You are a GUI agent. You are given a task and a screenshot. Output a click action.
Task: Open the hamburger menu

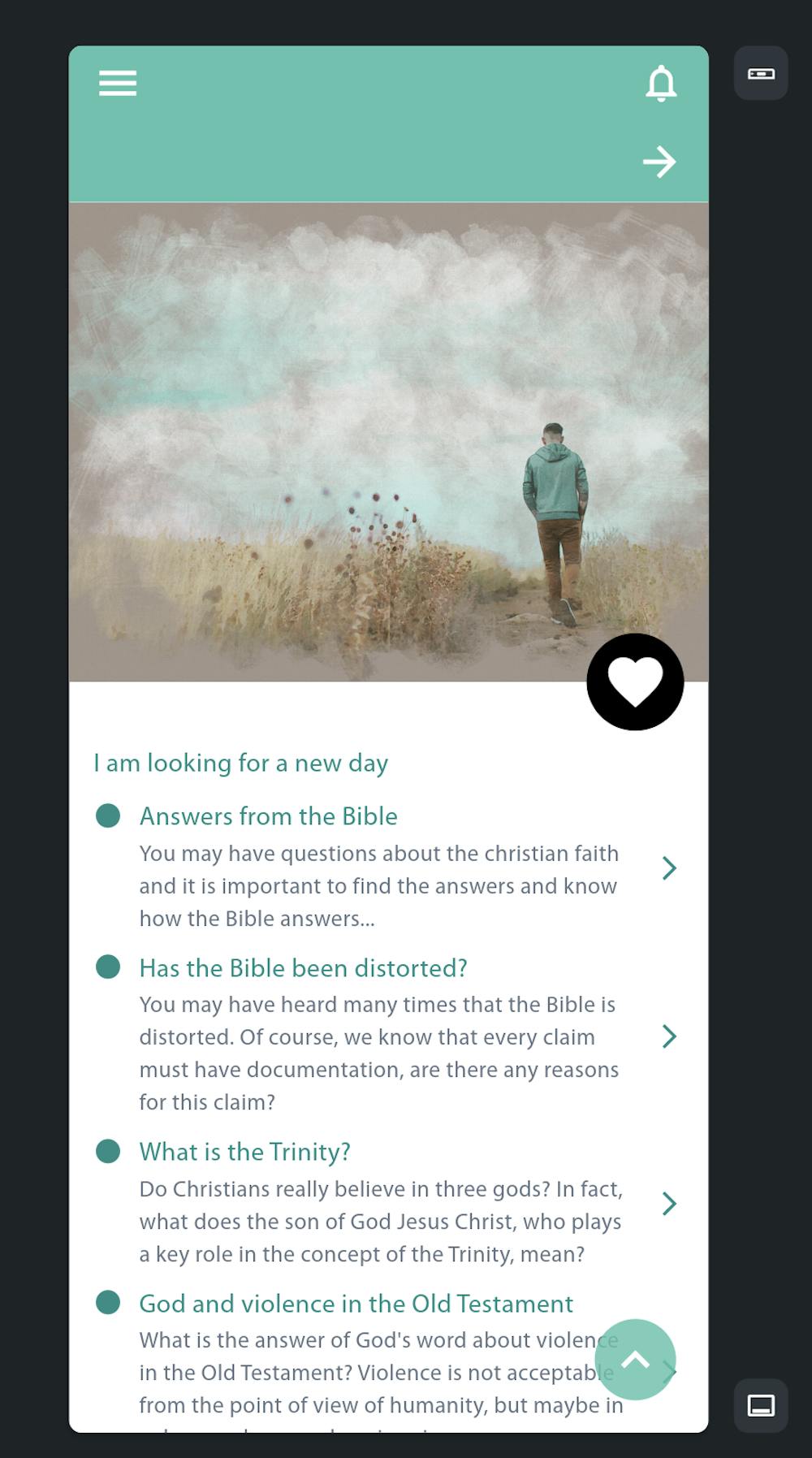tap(118, 83)
